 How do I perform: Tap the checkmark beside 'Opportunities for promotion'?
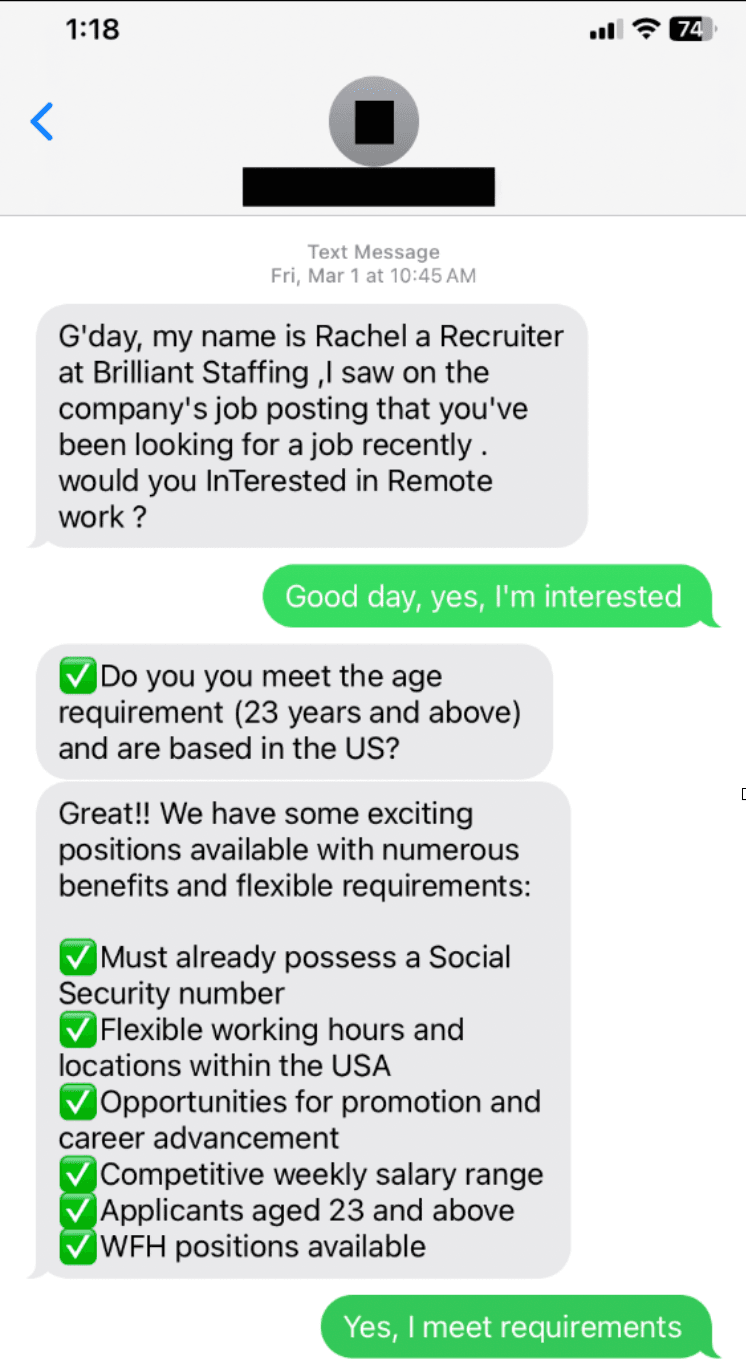coord(78,1101)
